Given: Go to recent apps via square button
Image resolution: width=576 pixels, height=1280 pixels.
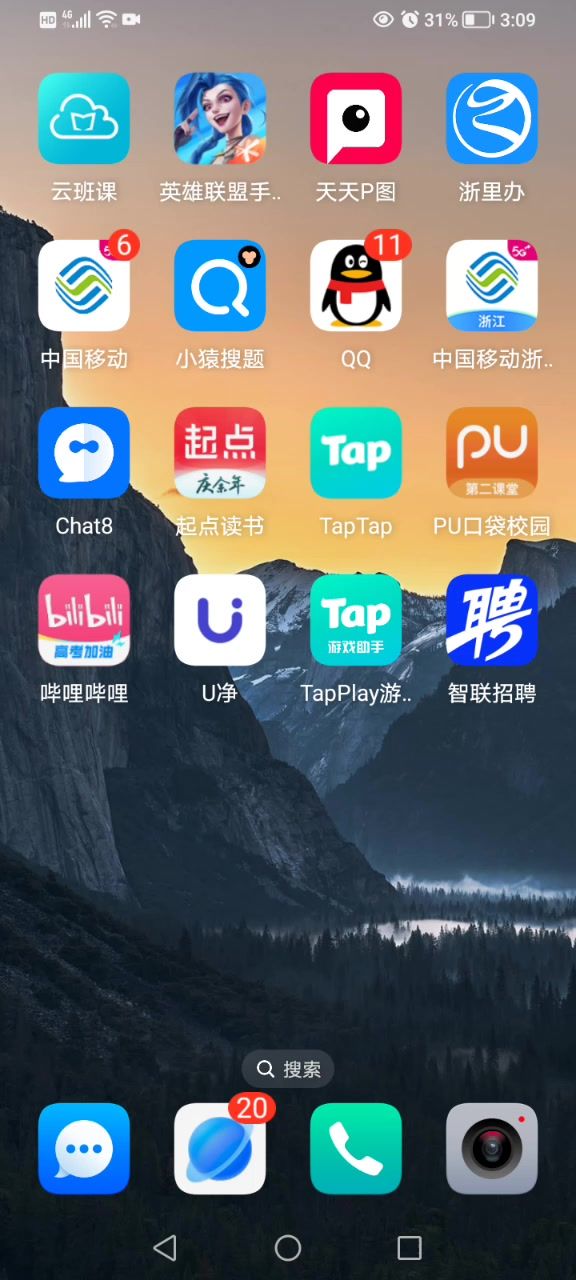Looking at the screenshot, I should (409, 1247).
